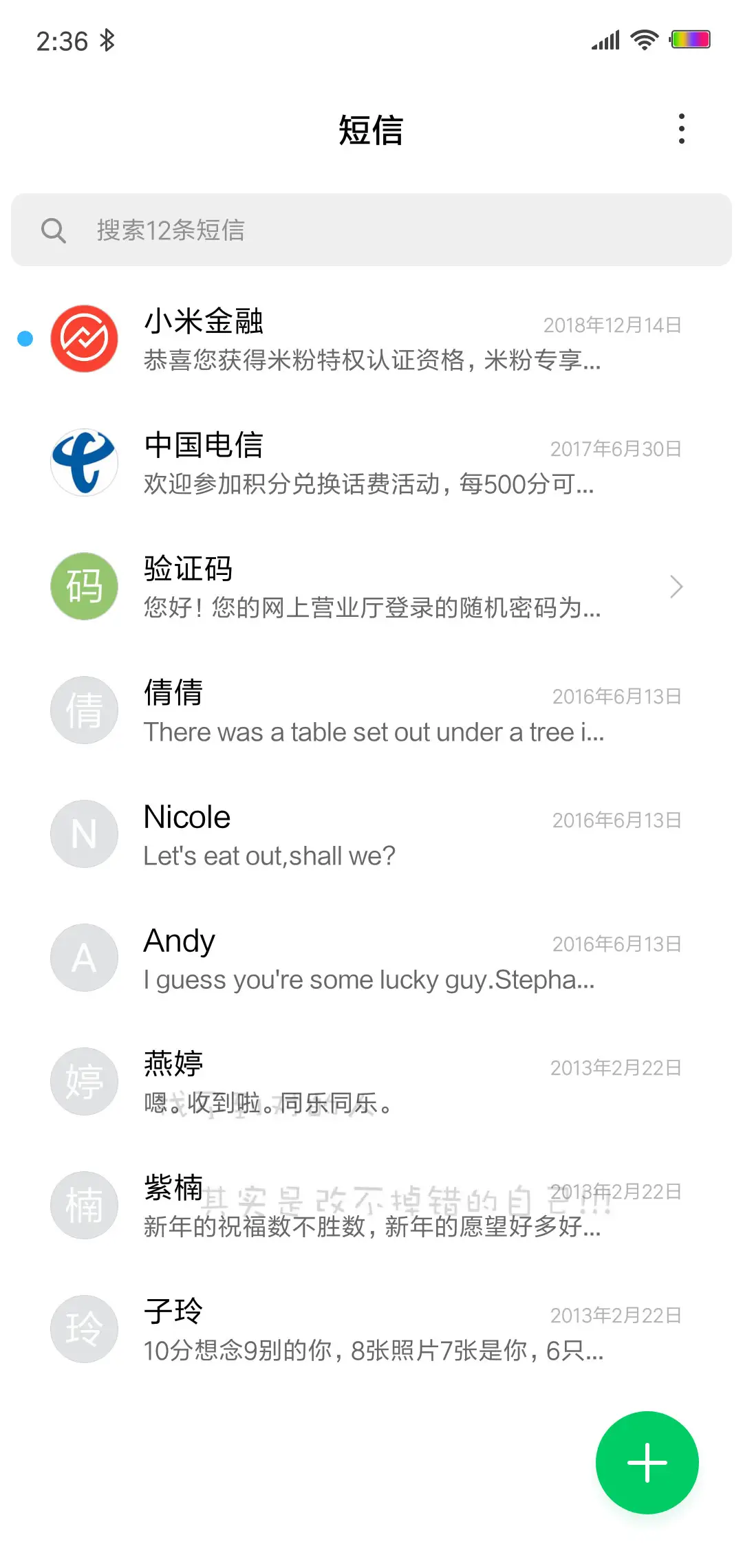Click the 中国电信 carrier logo icon
Screen dimensions: 743x1568
tap(84, 462)
